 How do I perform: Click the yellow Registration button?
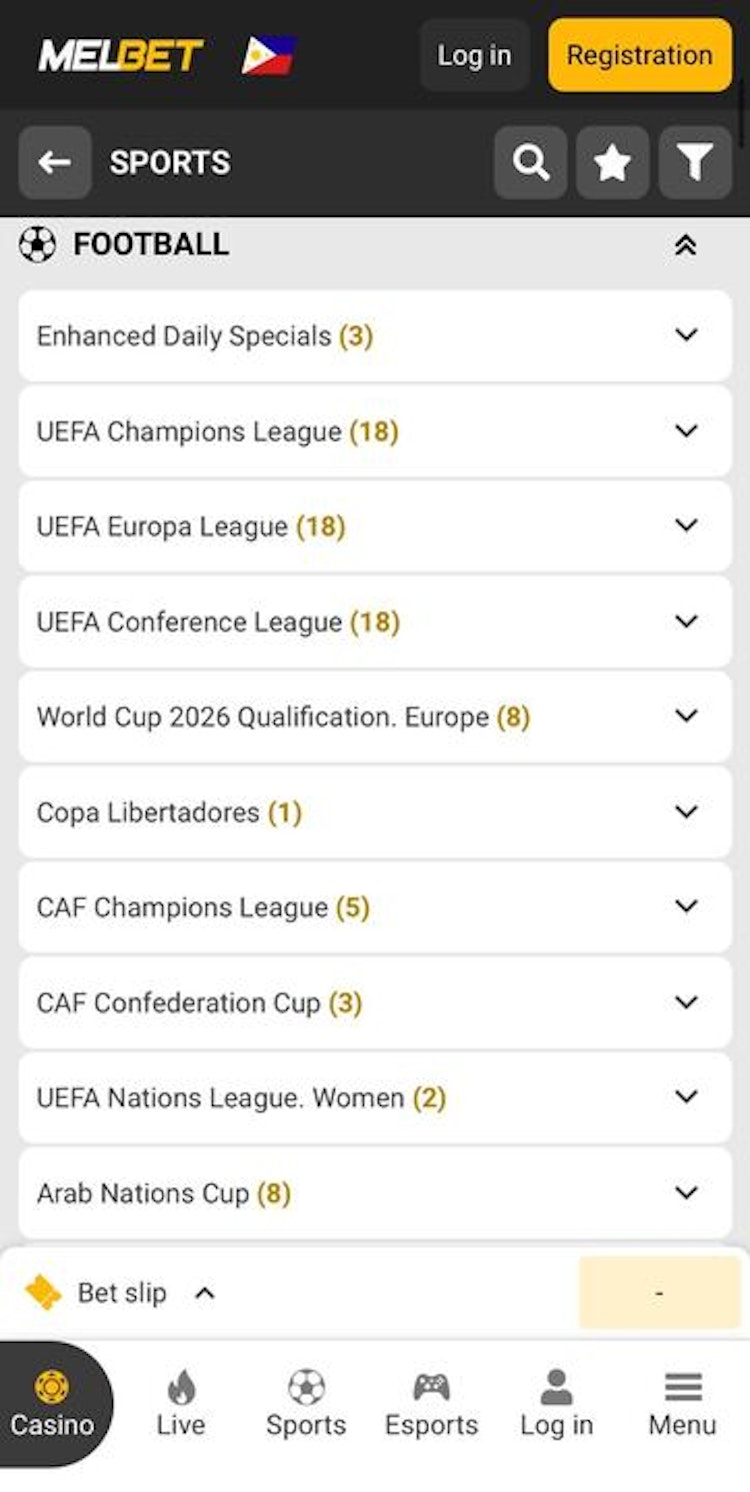639,55
